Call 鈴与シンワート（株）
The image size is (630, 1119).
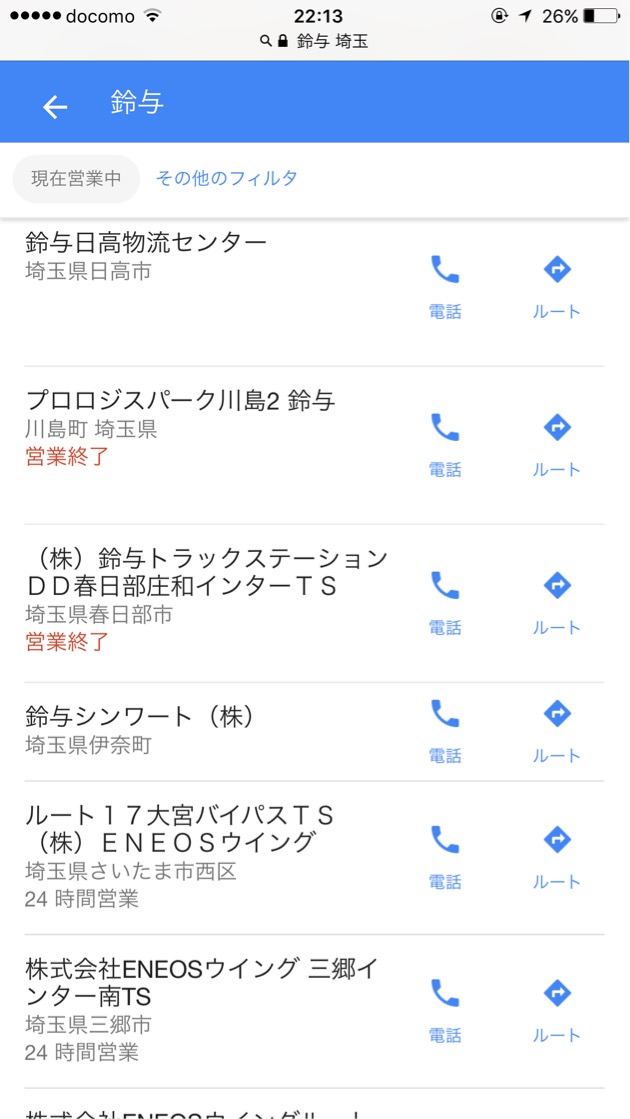445,730
